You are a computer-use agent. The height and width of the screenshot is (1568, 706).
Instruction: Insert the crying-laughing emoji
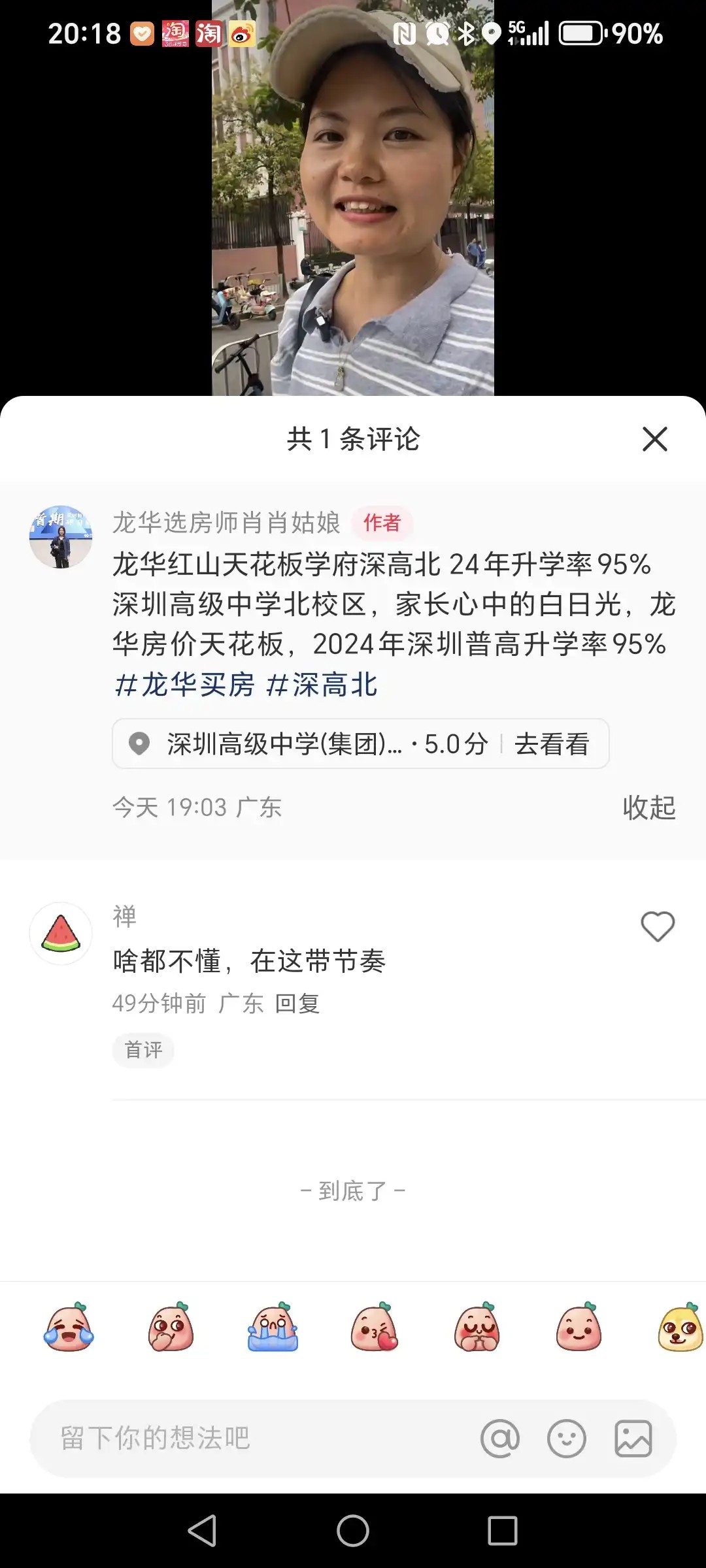(69, 1326)
